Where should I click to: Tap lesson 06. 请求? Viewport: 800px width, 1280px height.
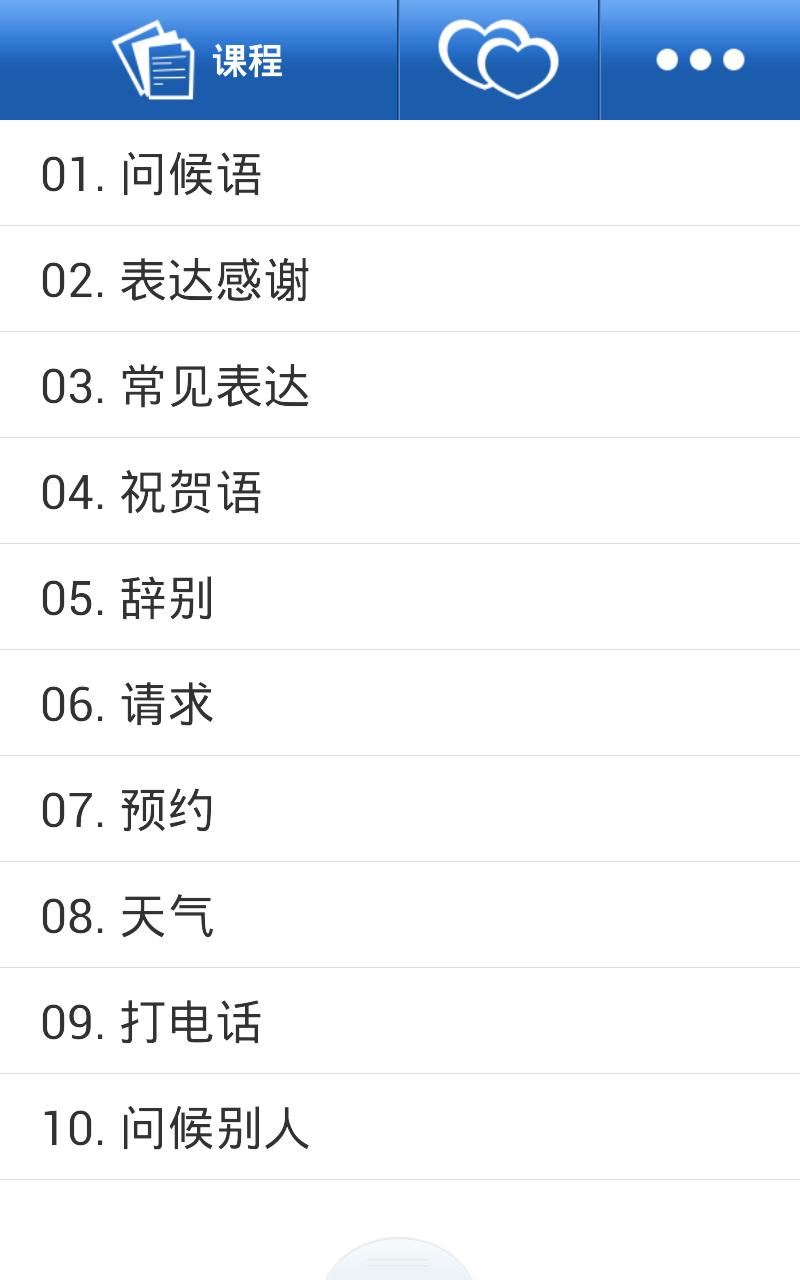coord(400,704)
